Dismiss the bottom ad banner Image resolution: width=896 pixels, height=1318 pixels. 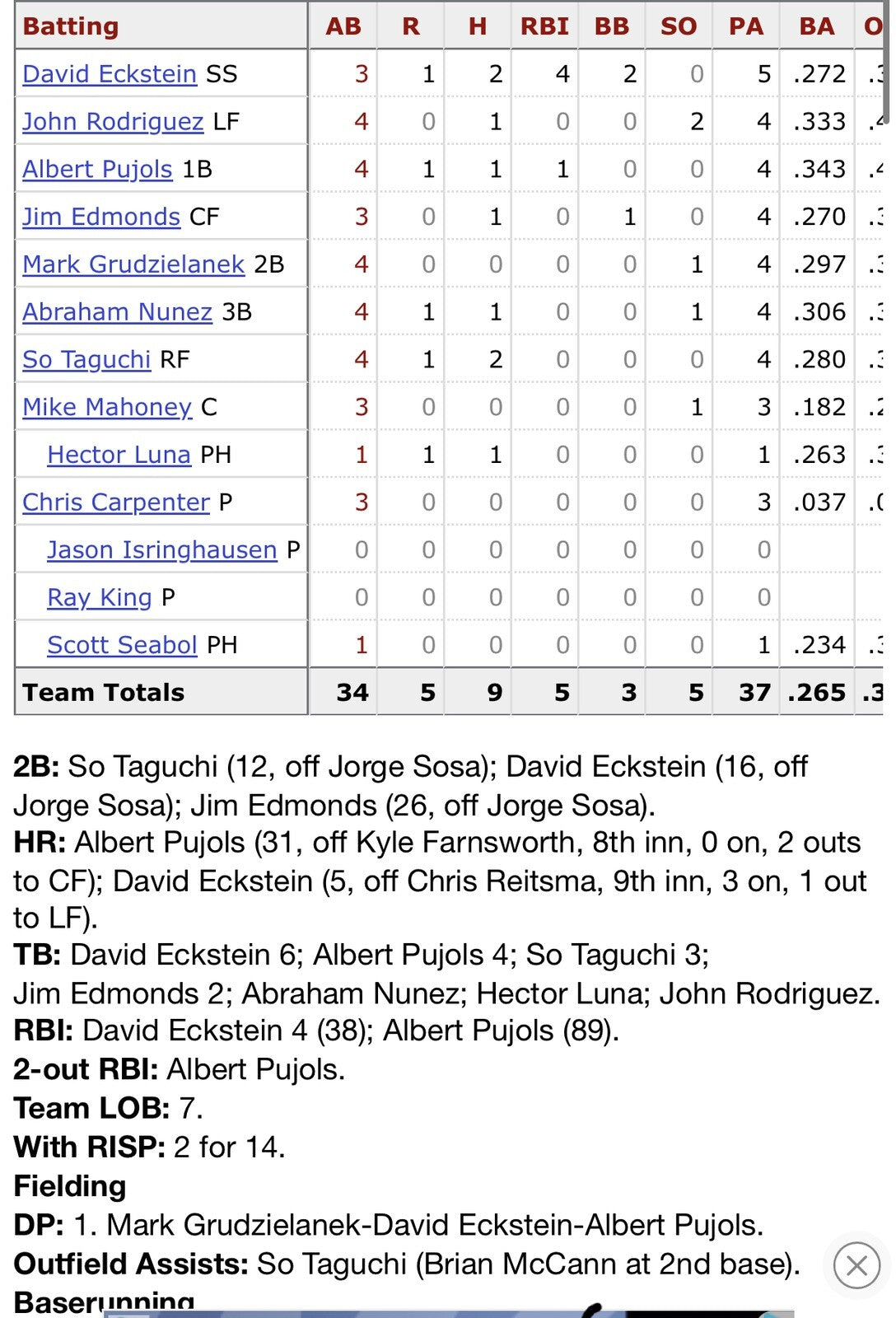point(856,1265)
